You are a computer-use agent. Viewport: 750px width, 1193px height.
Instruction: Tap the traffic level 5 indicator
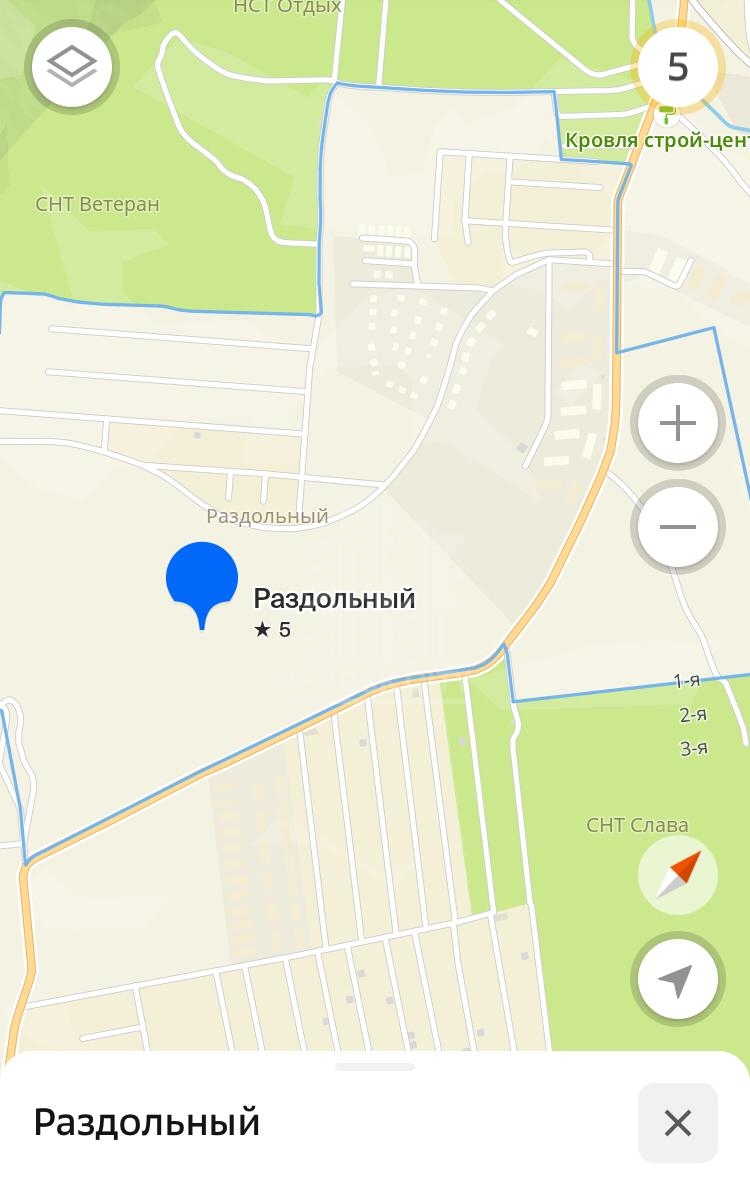[677, 67]
